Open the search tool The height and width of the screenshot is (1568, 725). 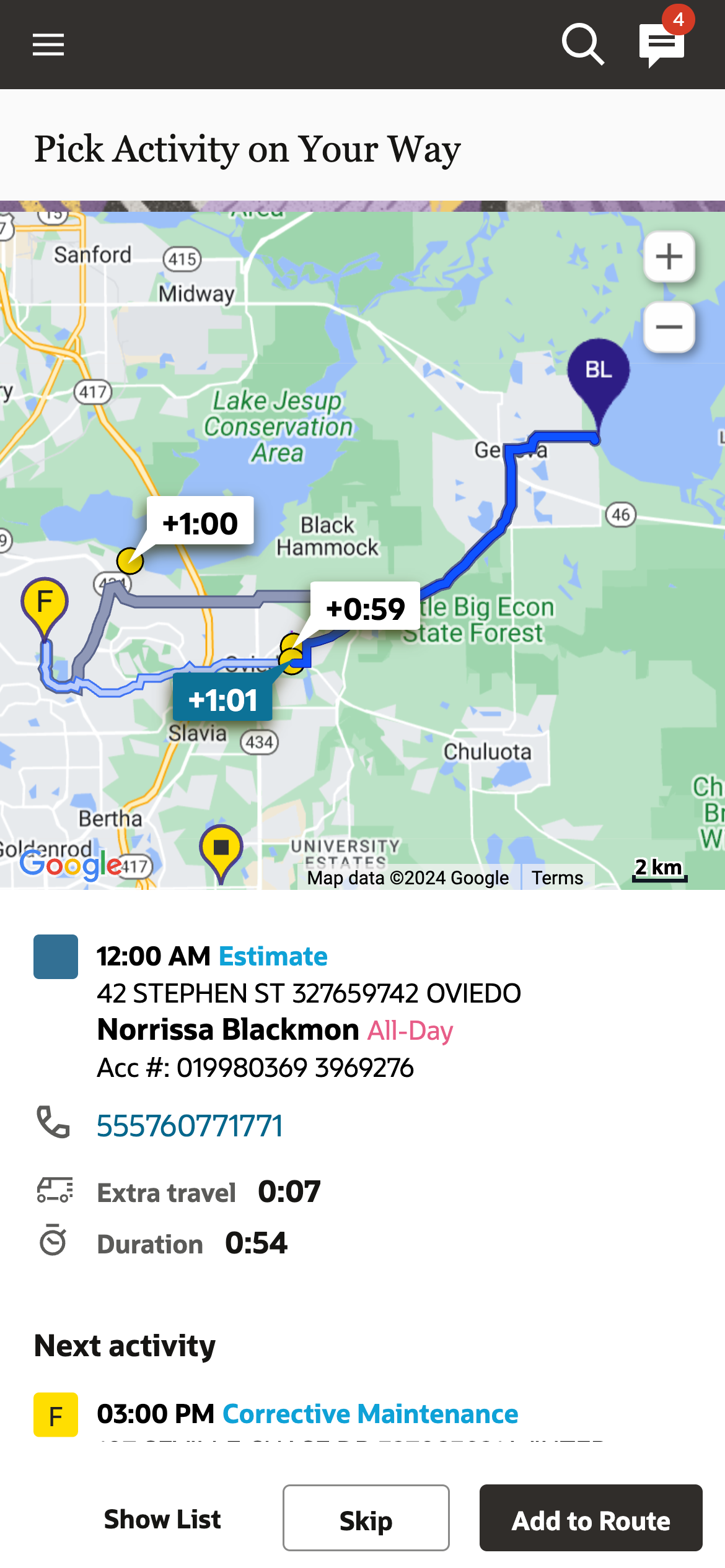pyautogui.click(x=582, y=45)
